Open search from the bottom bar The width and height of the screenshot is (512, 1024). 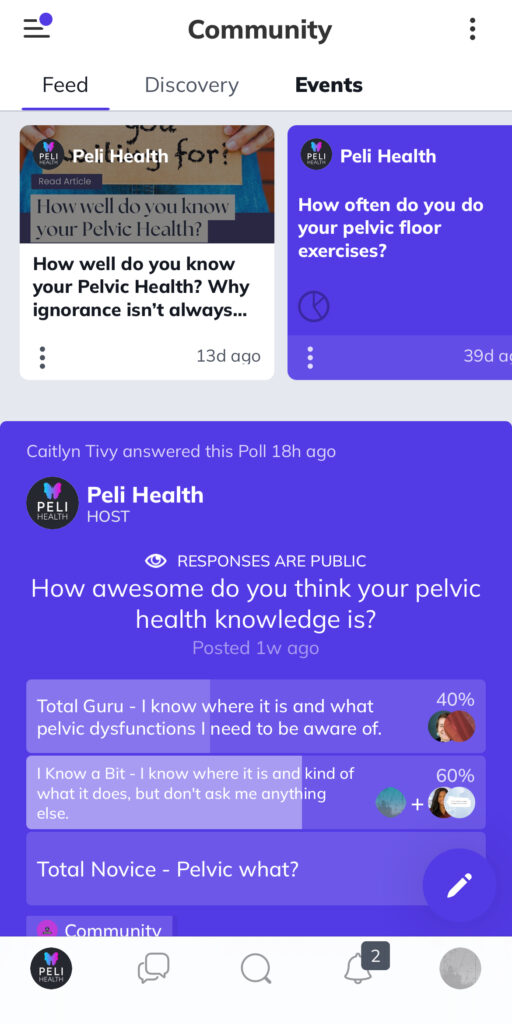coord(255,968)
